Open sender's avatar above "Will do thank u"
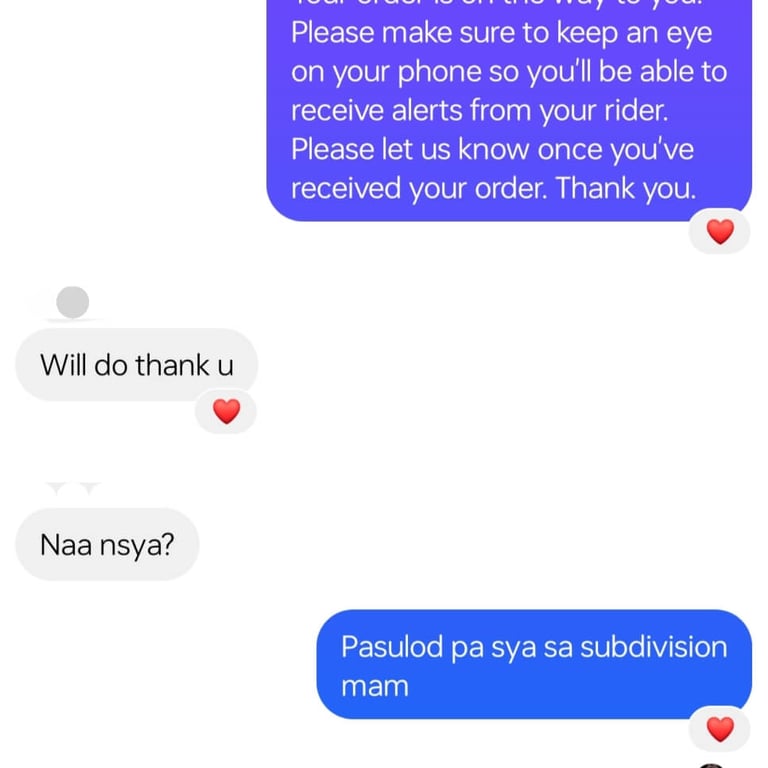 72,302
